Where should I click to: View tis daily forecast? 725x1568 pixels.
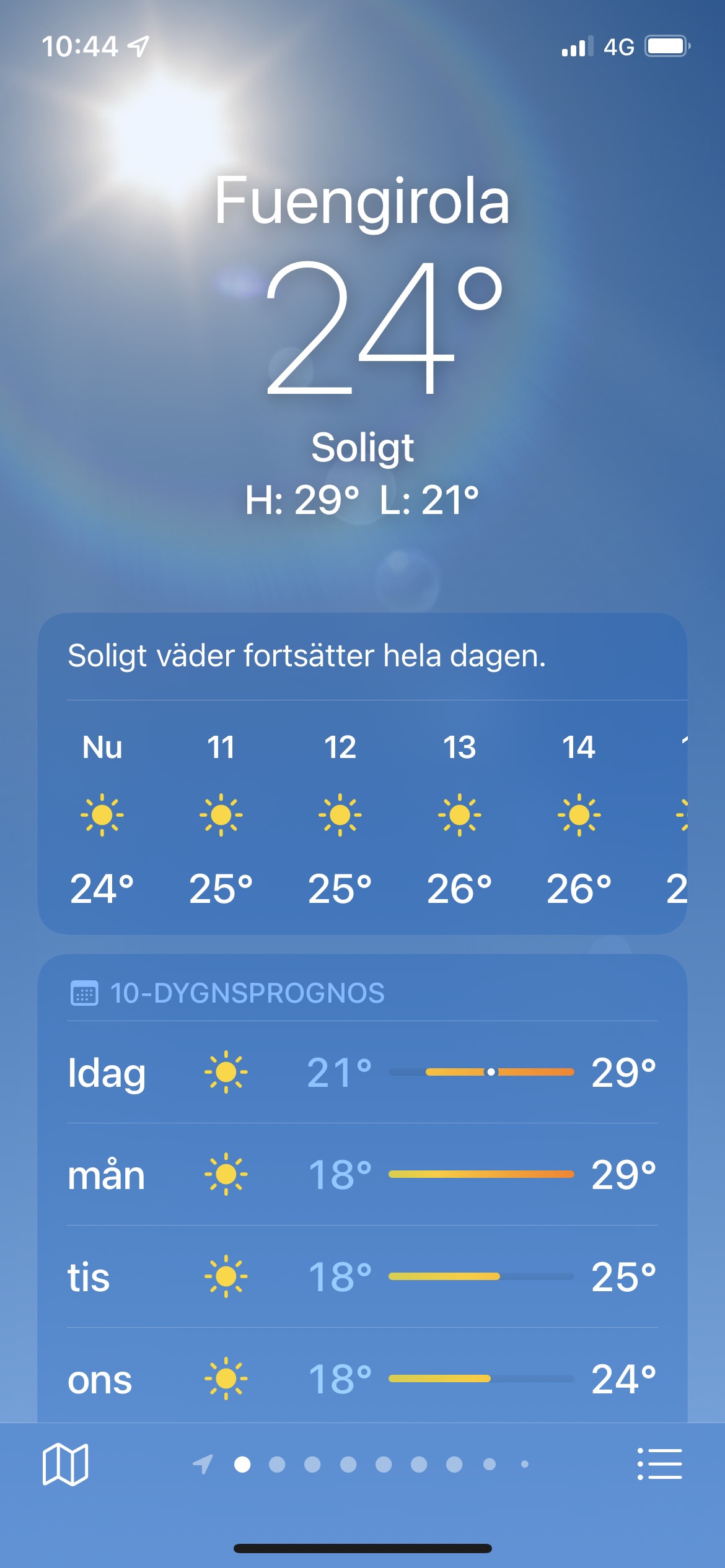click(362, 1276)
